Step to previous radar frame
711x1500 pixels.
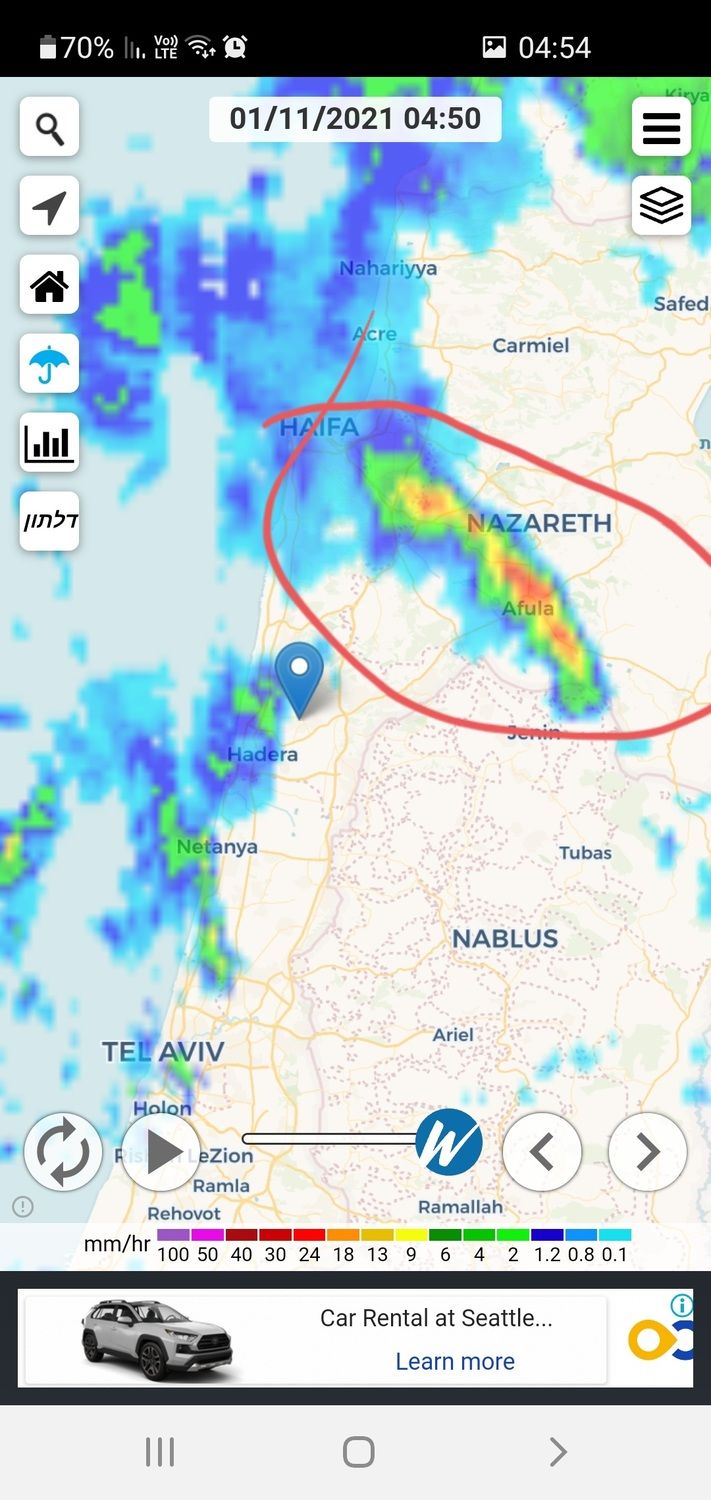(x=541, y=1152)
